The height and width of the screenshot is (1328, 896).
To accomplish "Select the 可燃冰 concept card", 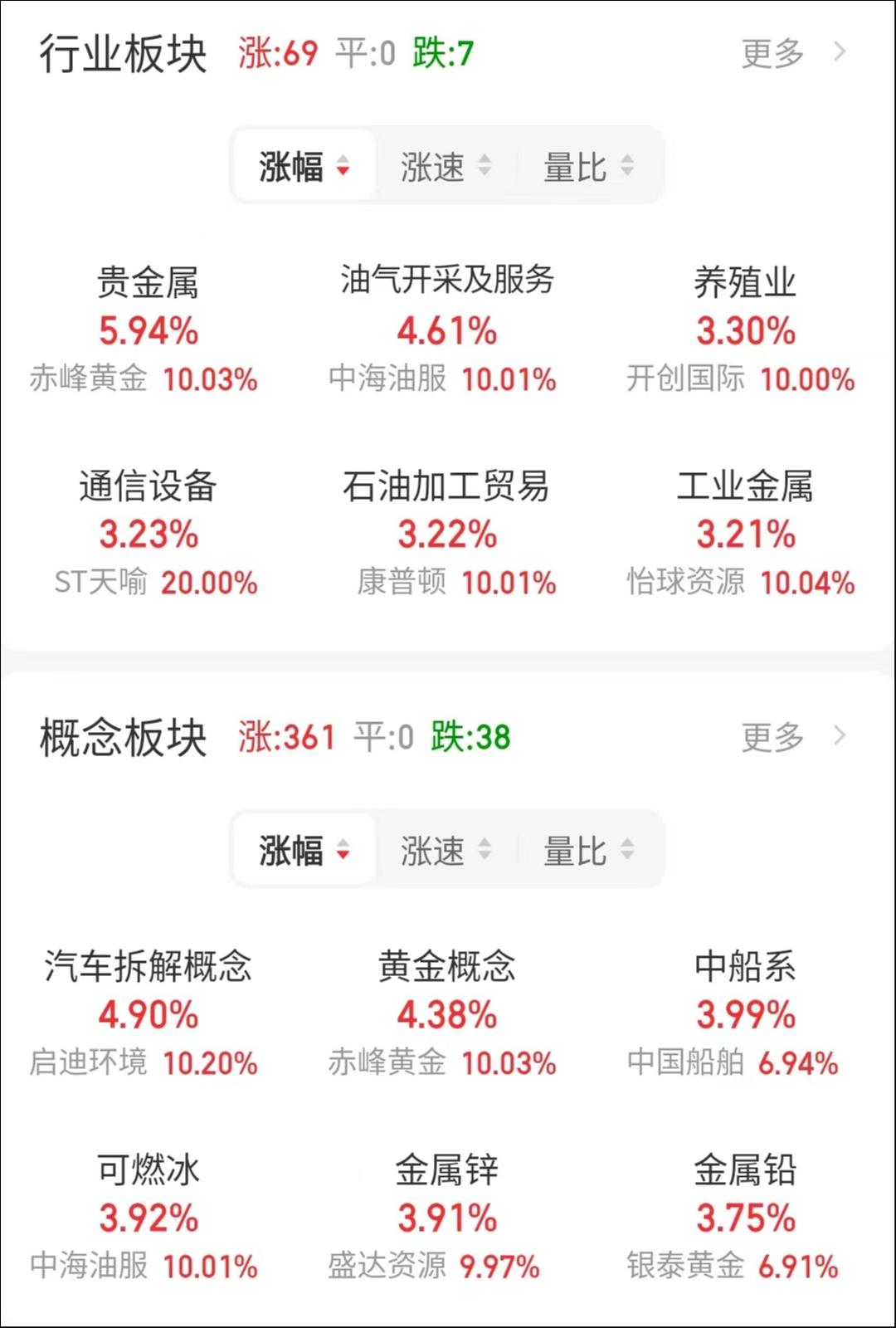I will (x=149, y=1217).
